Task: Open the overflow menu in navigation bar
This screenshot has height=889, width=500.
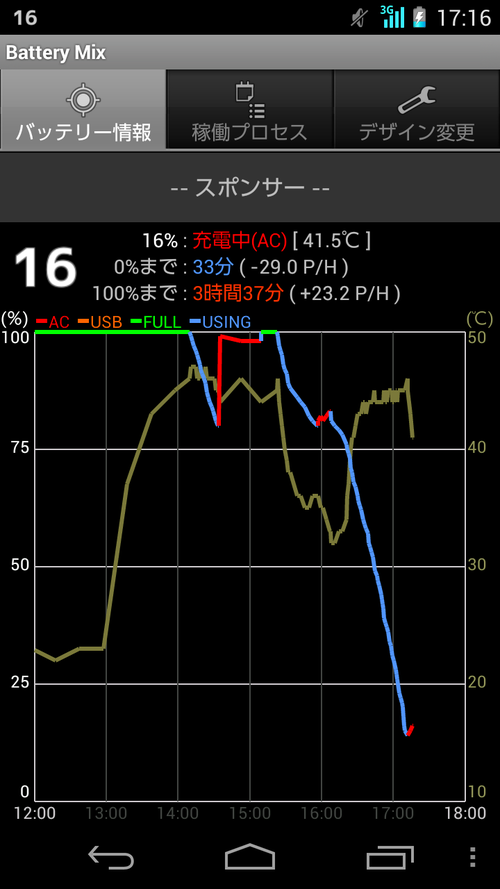Action: pyautogui.click(x=473, y=857)
